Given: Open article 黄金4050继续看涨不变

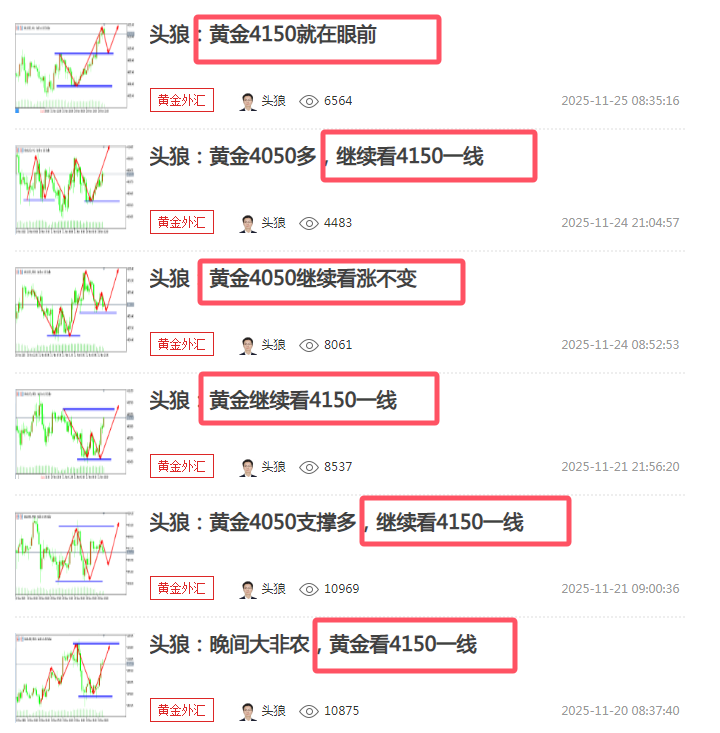Looking at the screenshot, I should coord(282,280).
